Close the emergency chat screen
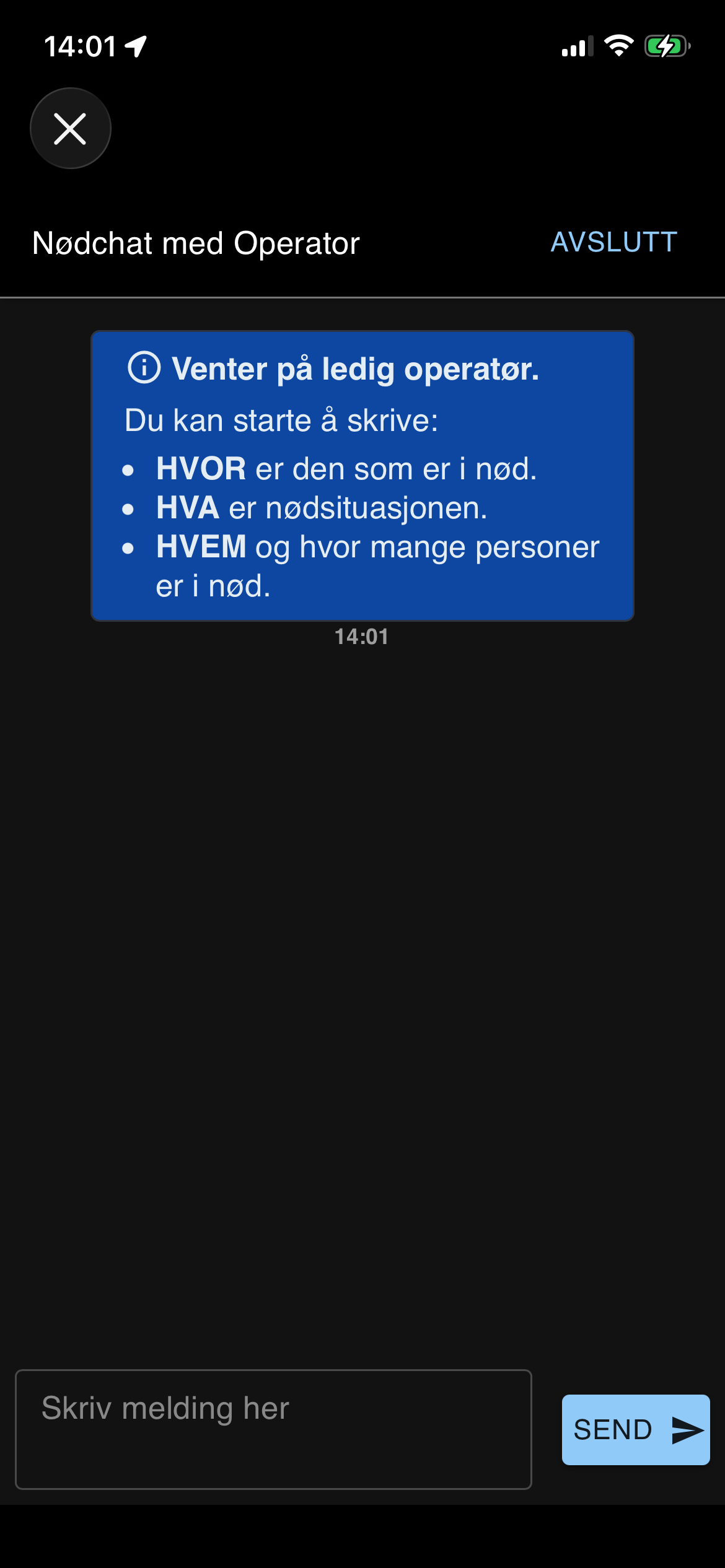 tap(70, 129)
